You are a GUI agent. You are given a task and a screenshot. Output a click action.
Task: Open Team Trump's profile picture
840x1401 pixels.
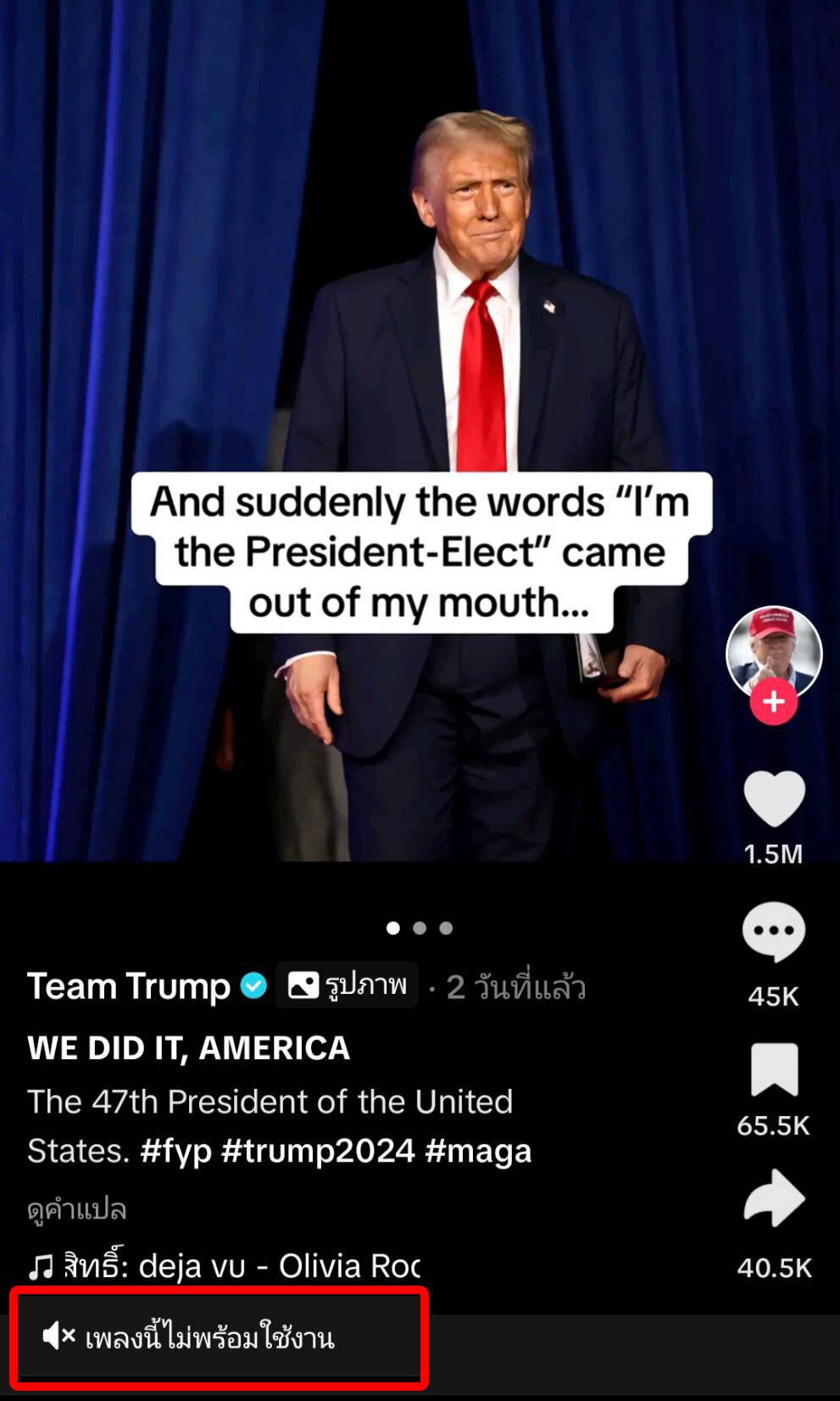tap(773, 651)
